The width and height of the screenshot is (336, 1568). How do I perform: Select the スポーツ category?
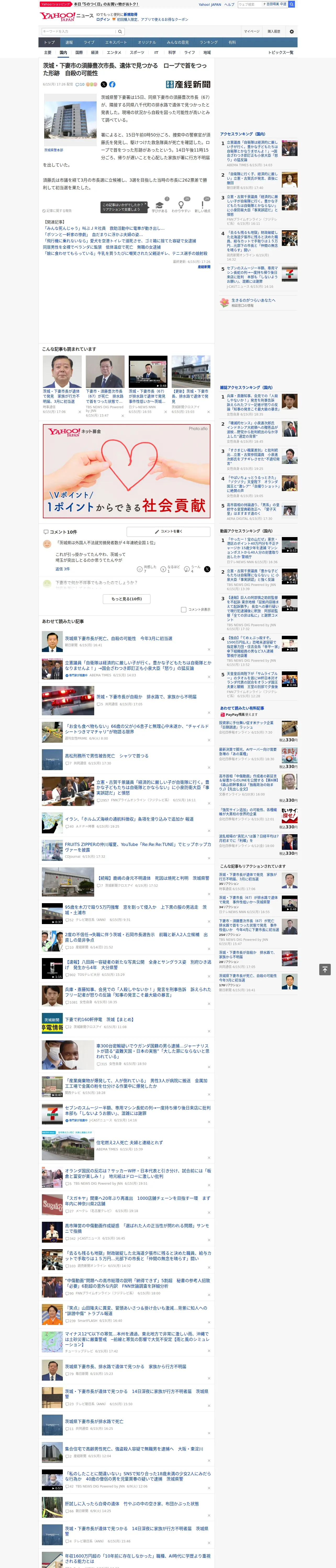pyautogui.click(x=137, y=52)
